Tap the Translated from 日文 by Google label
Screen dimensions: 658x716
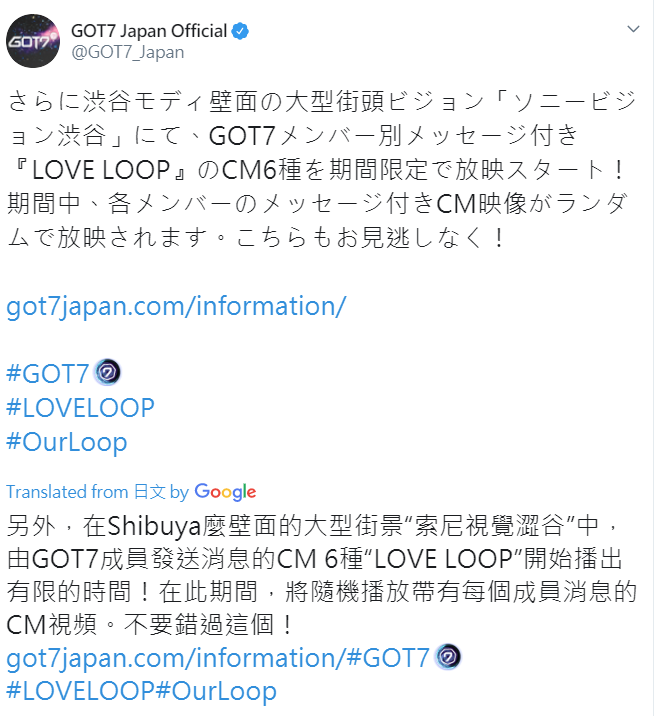pos(131,491)
